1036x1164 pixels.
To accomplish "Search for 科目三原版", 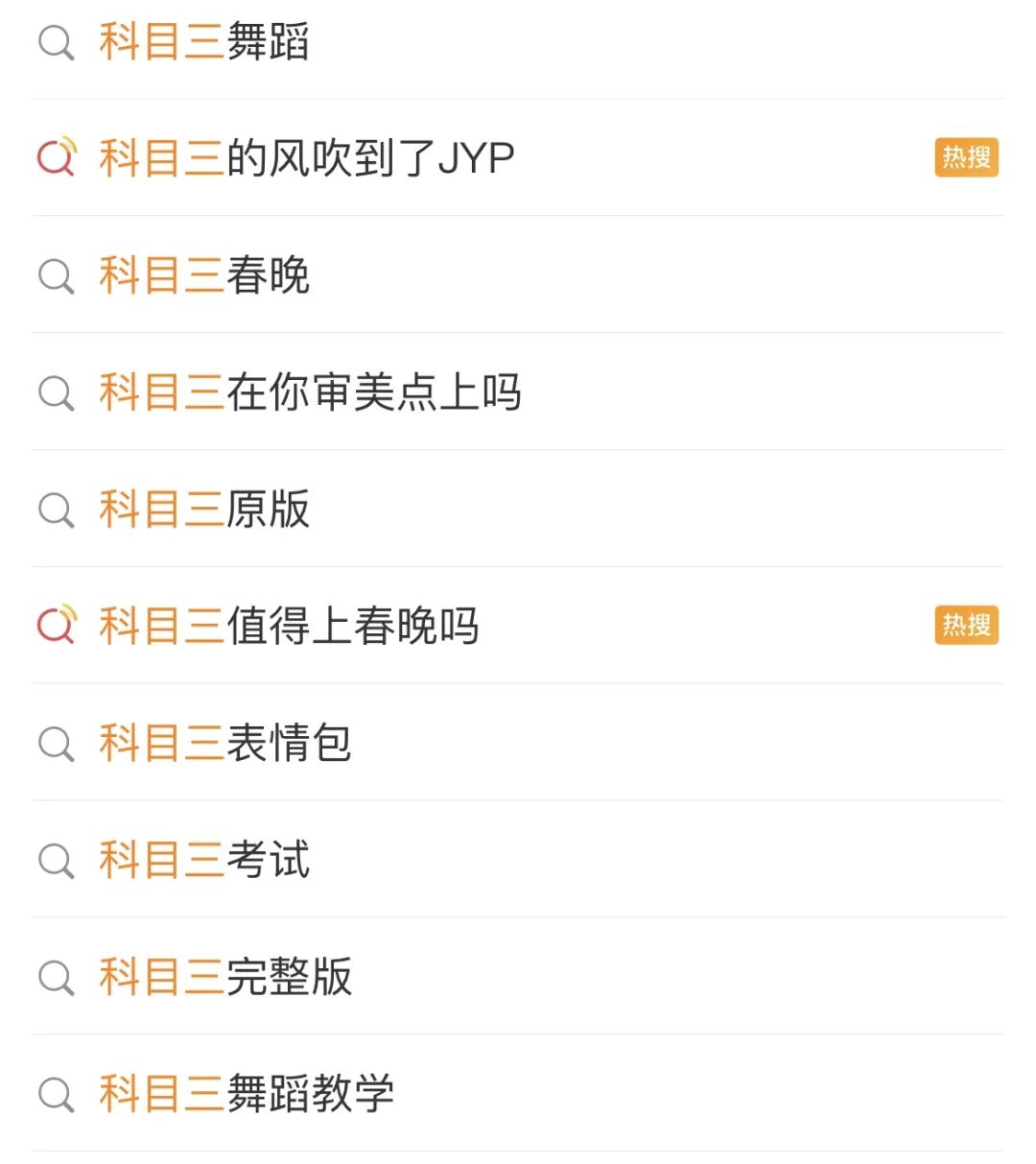I will [x=204, y=510].
